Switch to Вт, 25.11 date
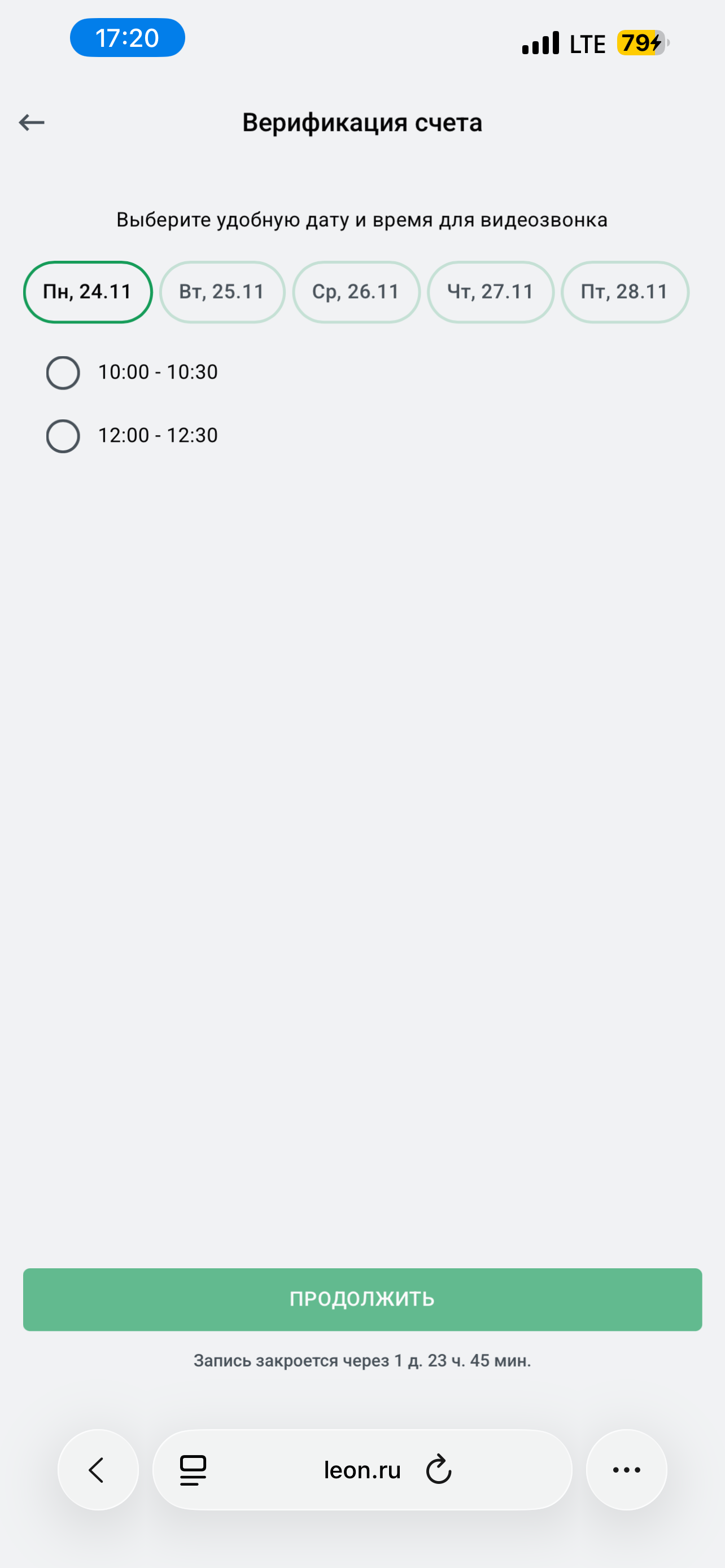Viewport: 725px width, 1568px height. [222, 292]
